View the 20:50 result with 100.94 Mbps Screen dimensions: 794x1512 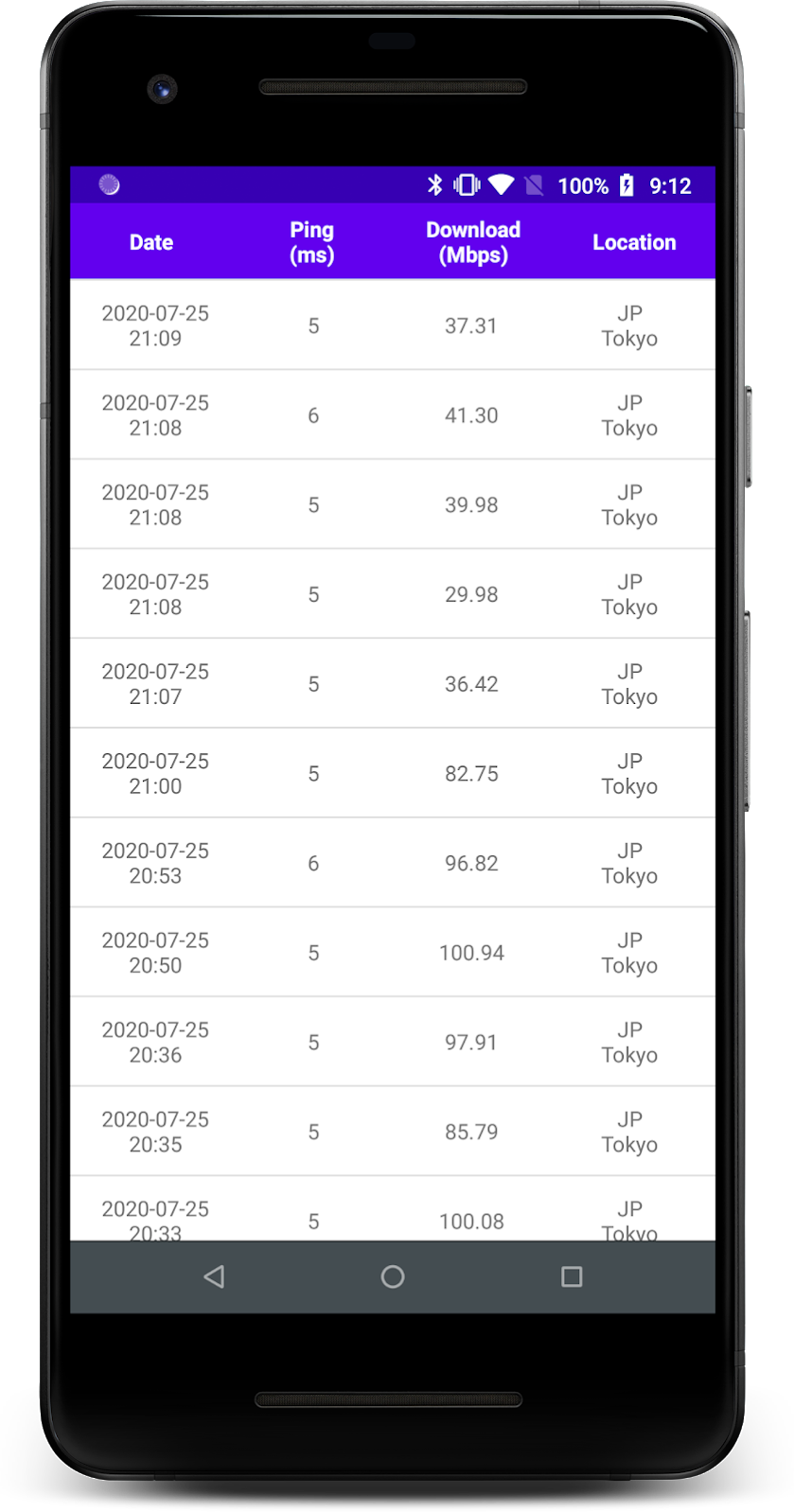pos(393,952)
